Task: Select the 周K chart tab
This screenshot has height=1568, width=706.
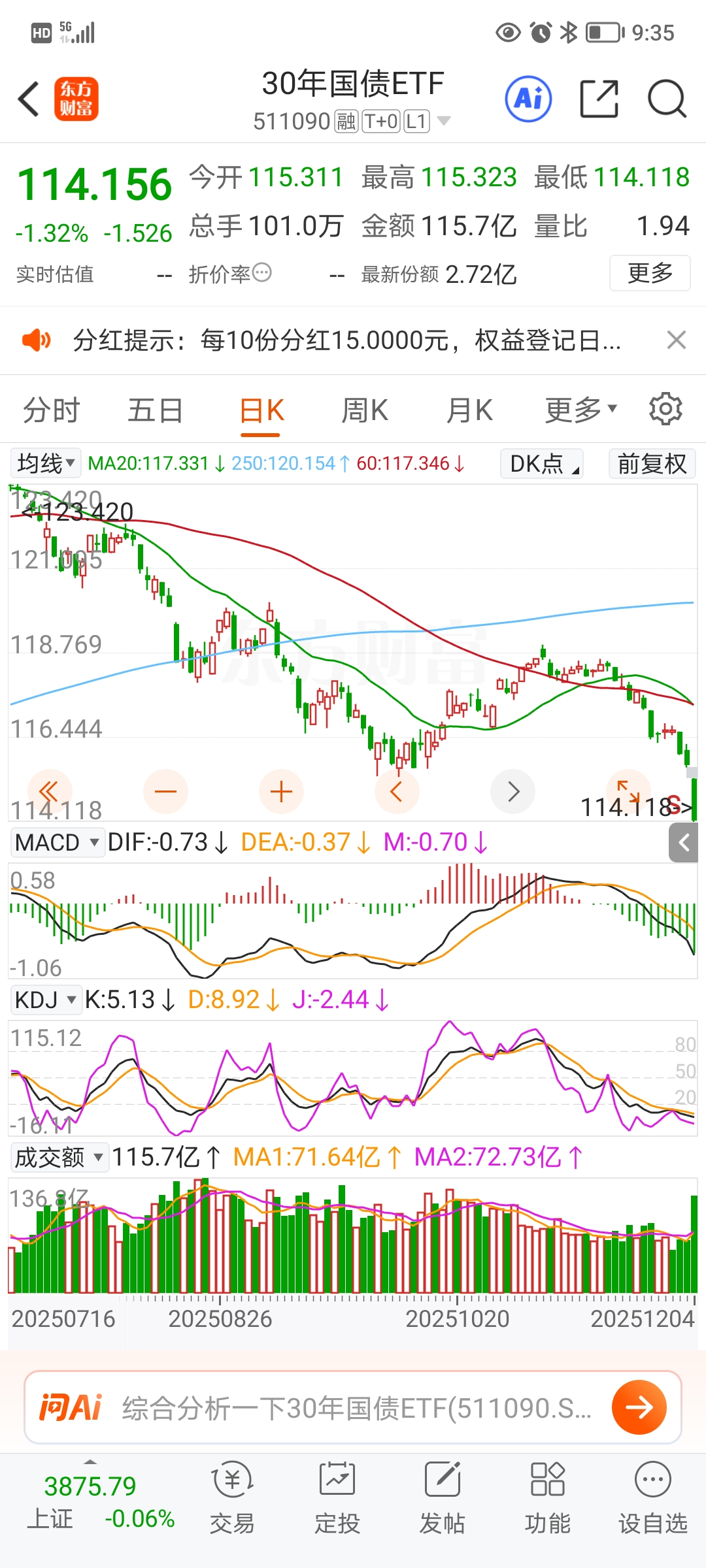Action: [364, 411]
